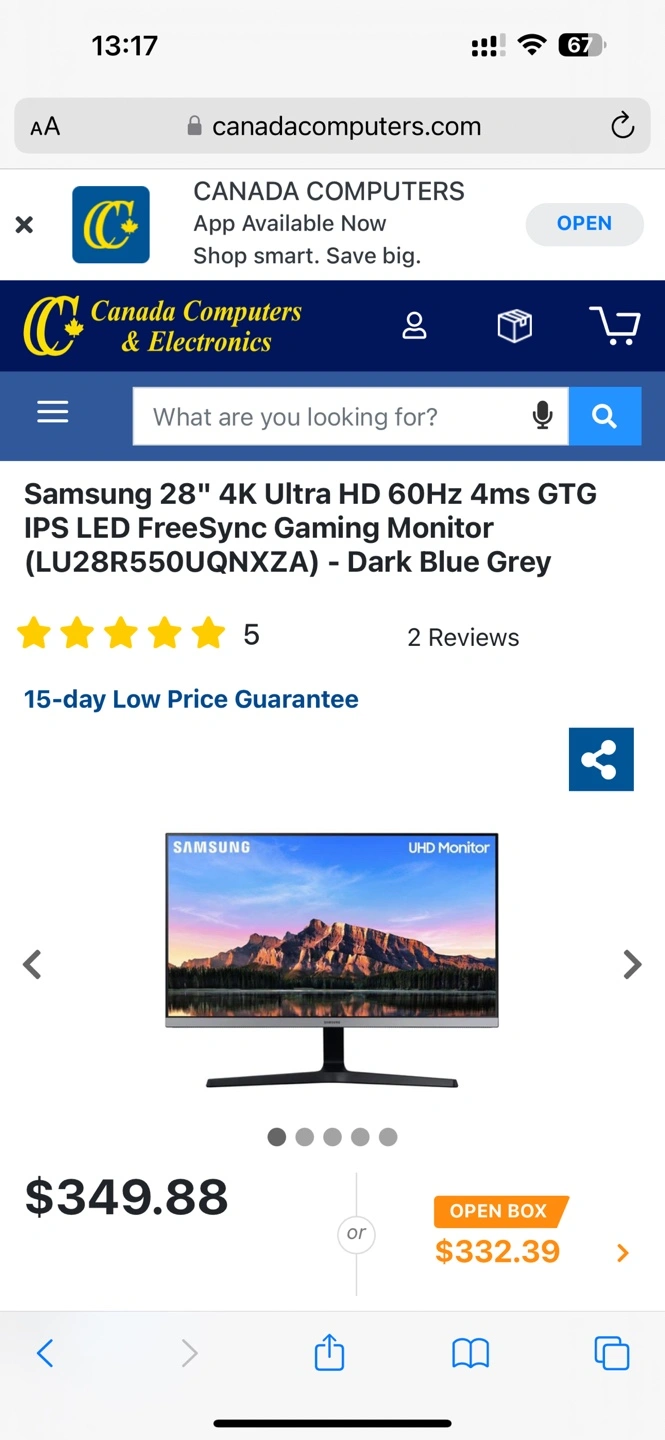Viewport: 665px width, 1440px height.
Task: Reload the page in Safari
Action: click(x=622, y=126)
